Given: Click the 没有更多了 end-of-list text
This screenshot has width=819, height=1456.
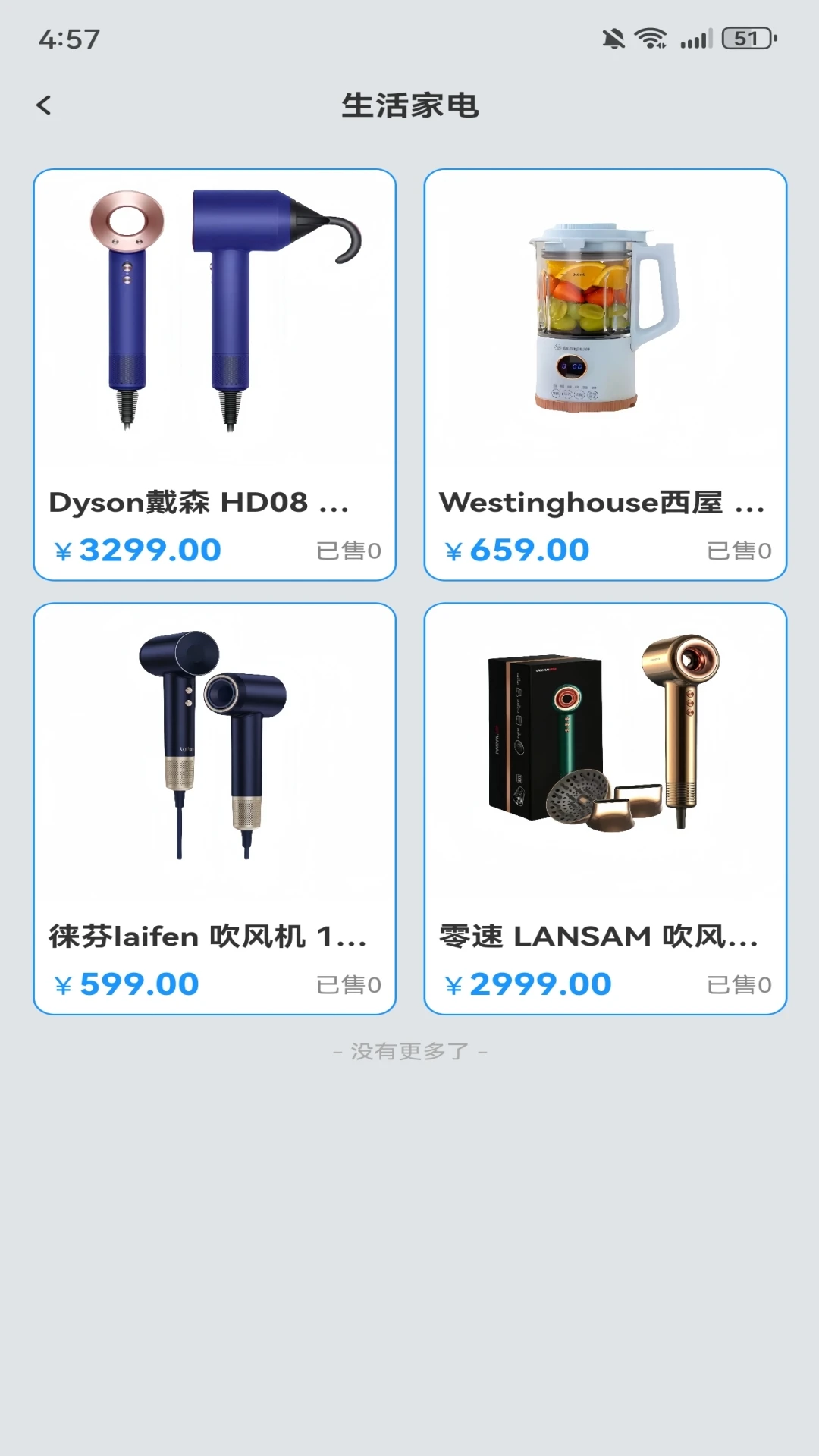Looking at the screenshot, I should (409, 1051).
